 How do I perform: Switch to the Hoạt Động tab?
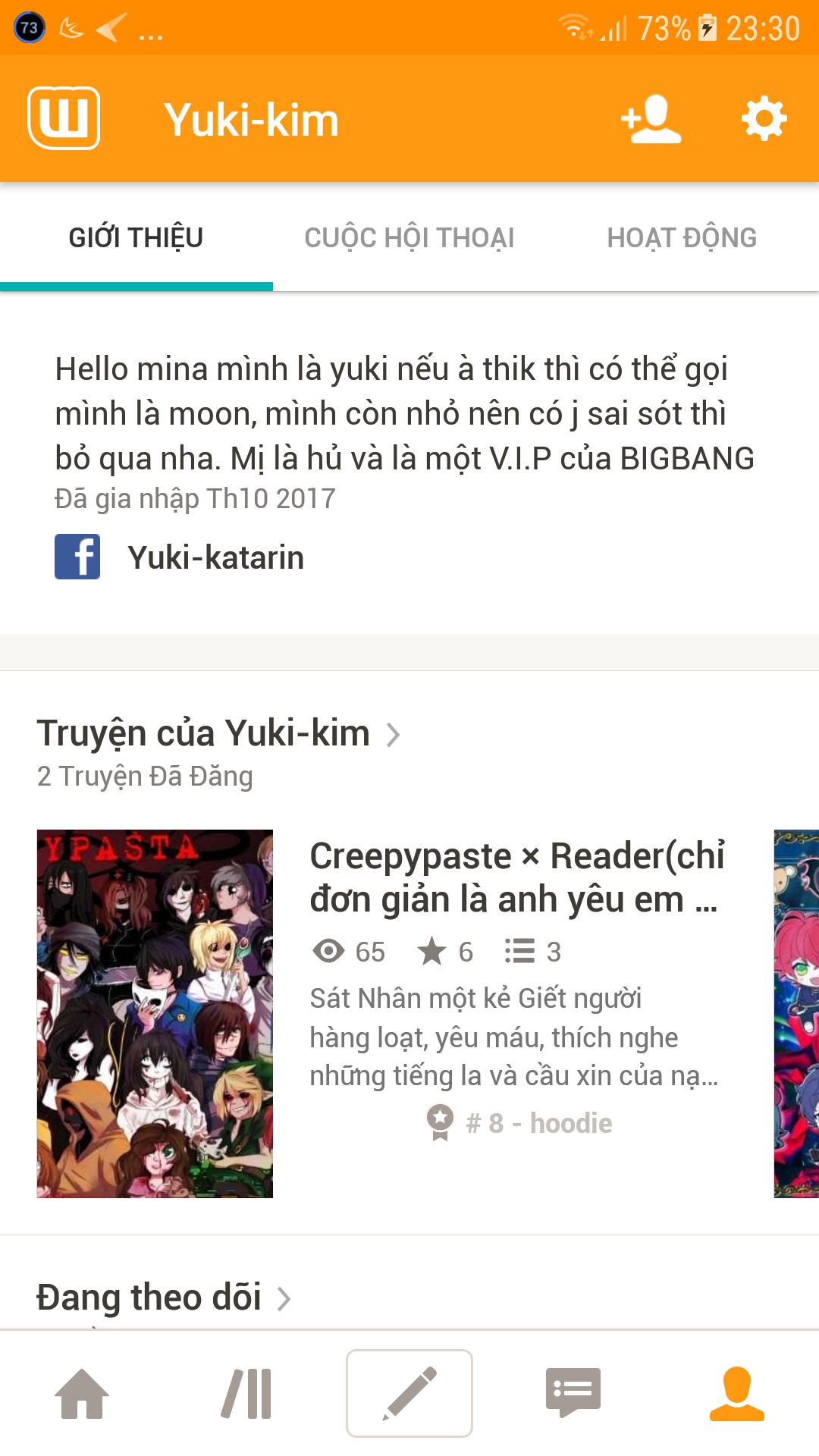[682, 237]
